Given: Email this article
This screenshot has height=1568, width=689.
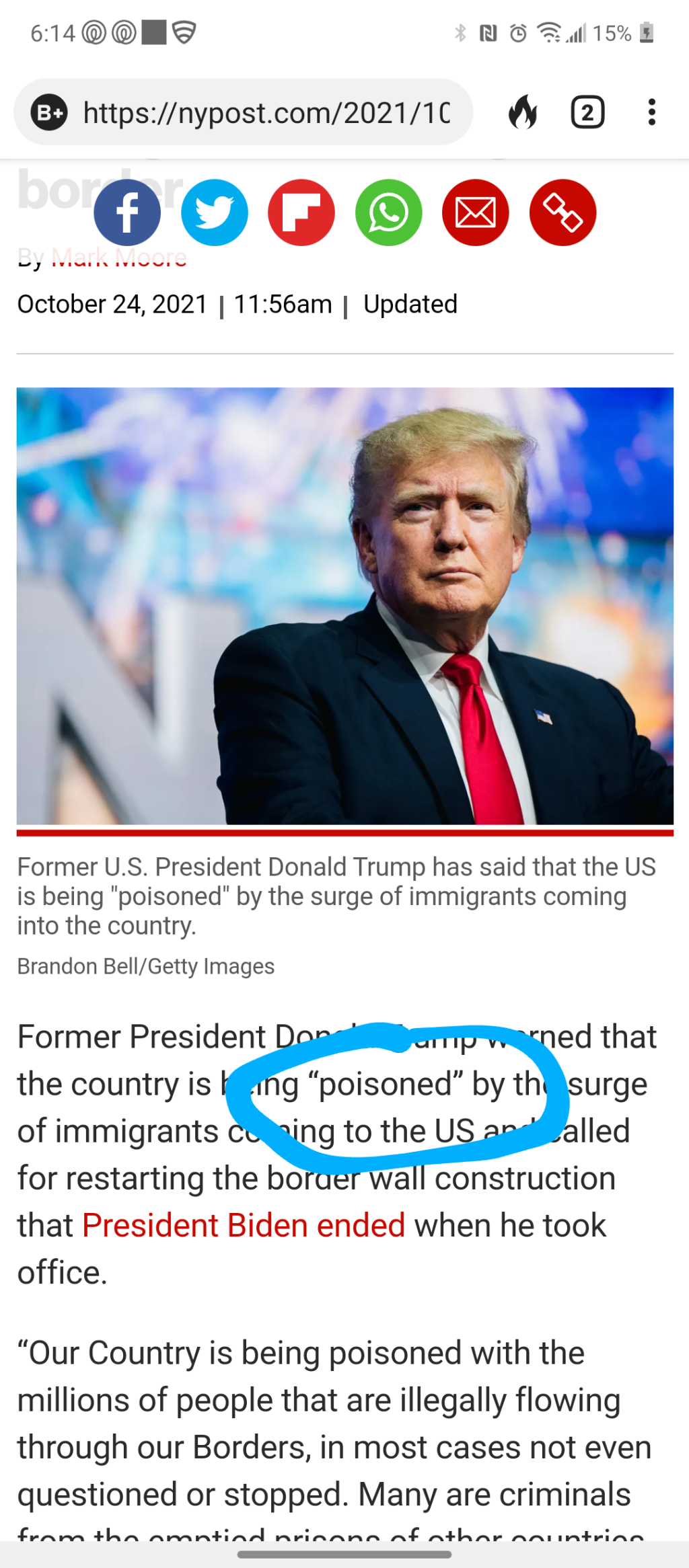Looking at the screenshot, I should (476, 212).
